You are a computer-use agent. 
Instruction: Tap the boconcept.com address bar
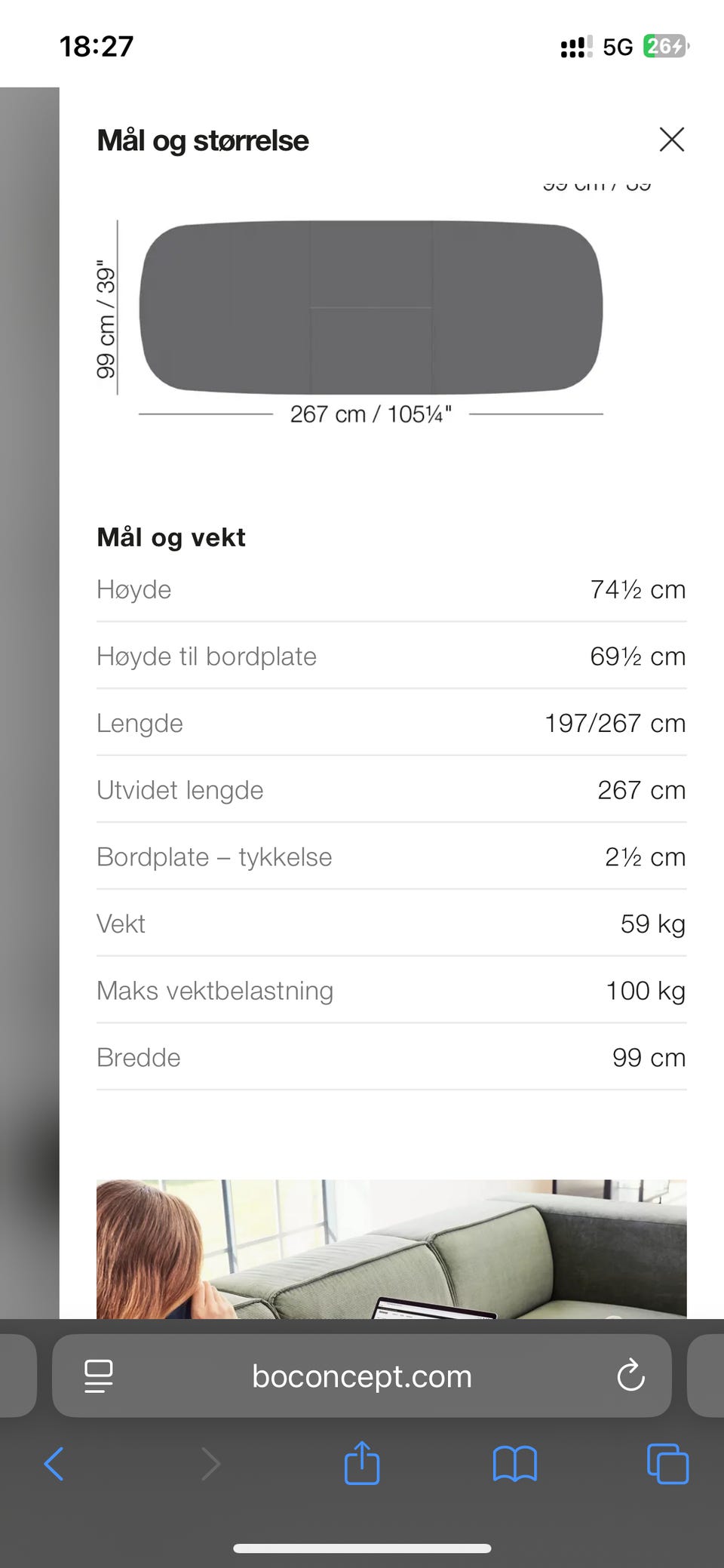[362, 1376]
